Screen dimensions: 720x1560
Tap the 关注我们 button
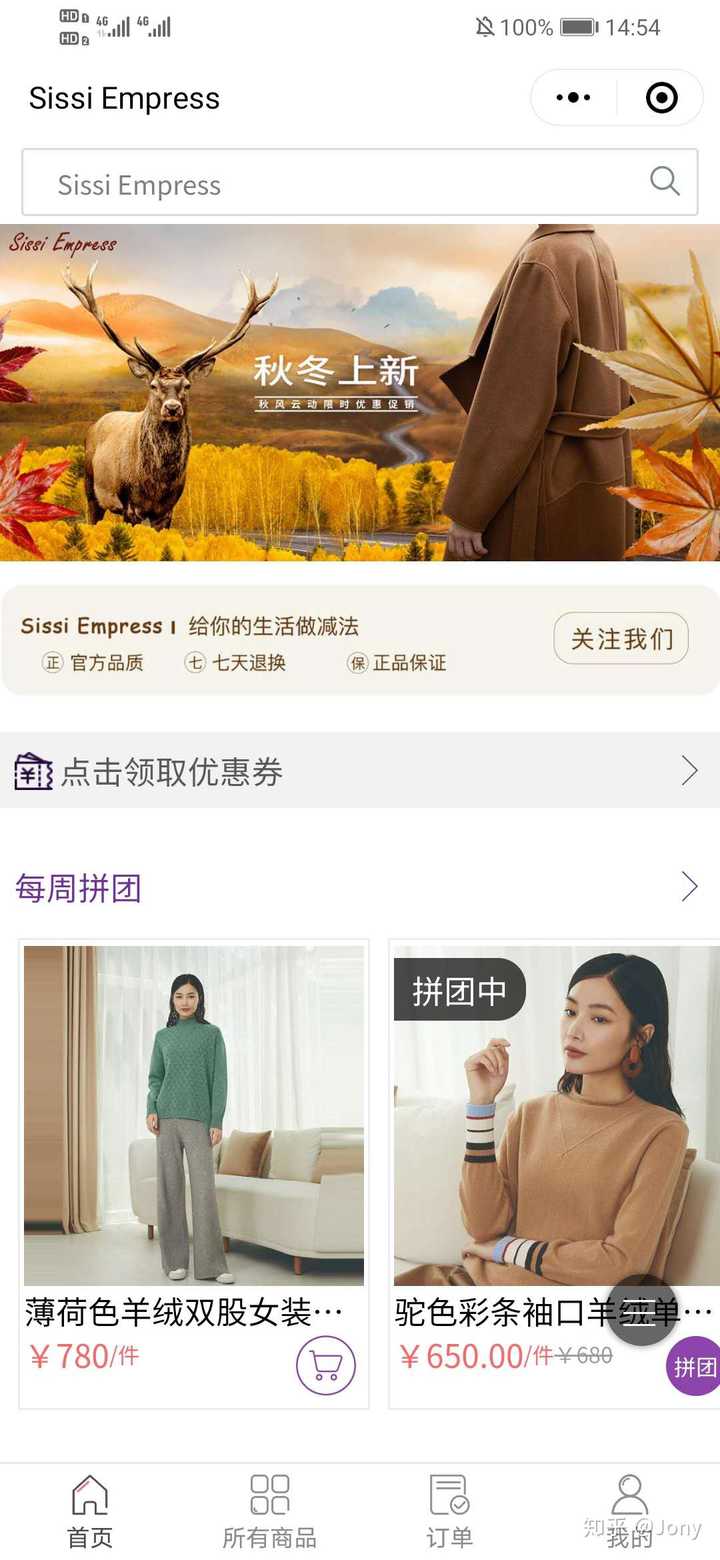(621, 639)
